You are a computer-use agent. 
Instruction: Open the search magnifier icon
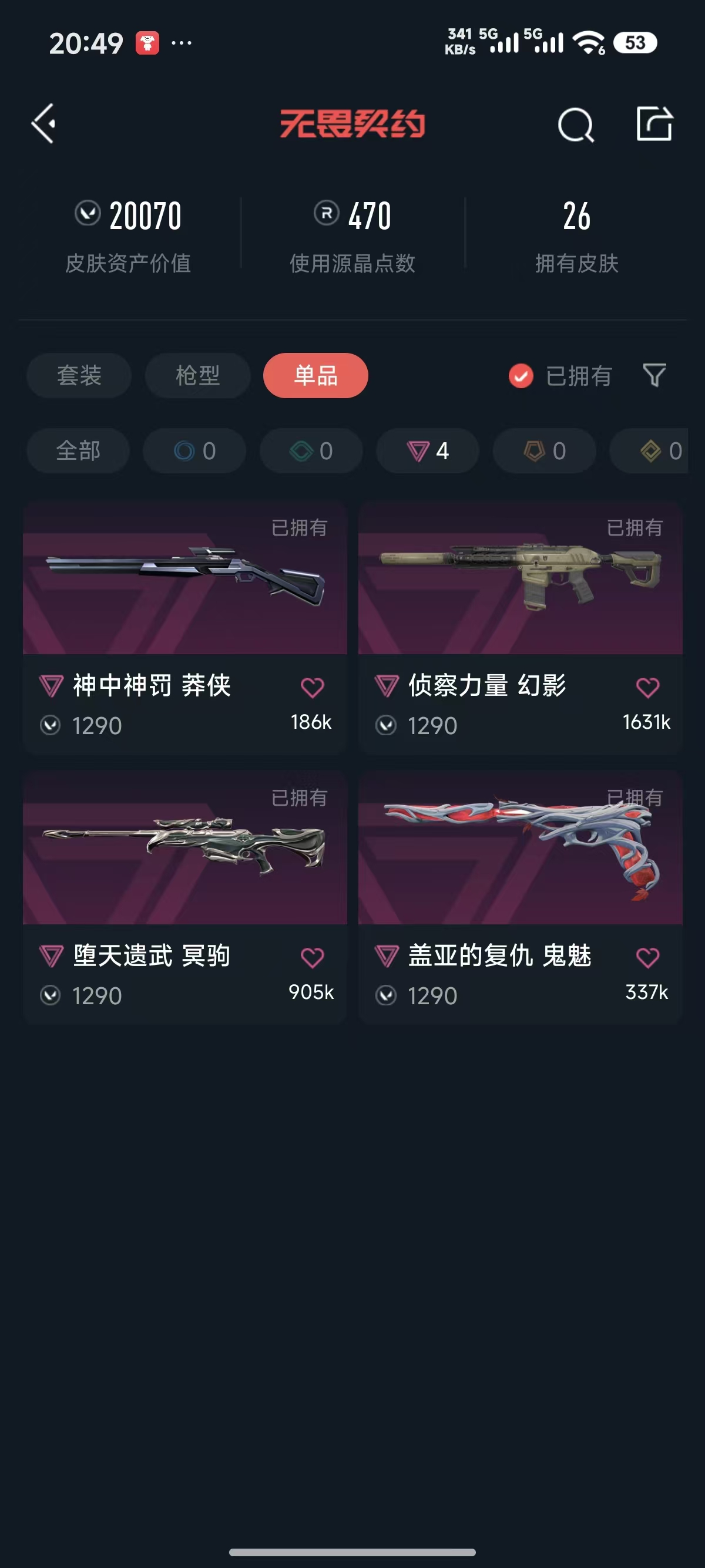click(x=575, y=125)
